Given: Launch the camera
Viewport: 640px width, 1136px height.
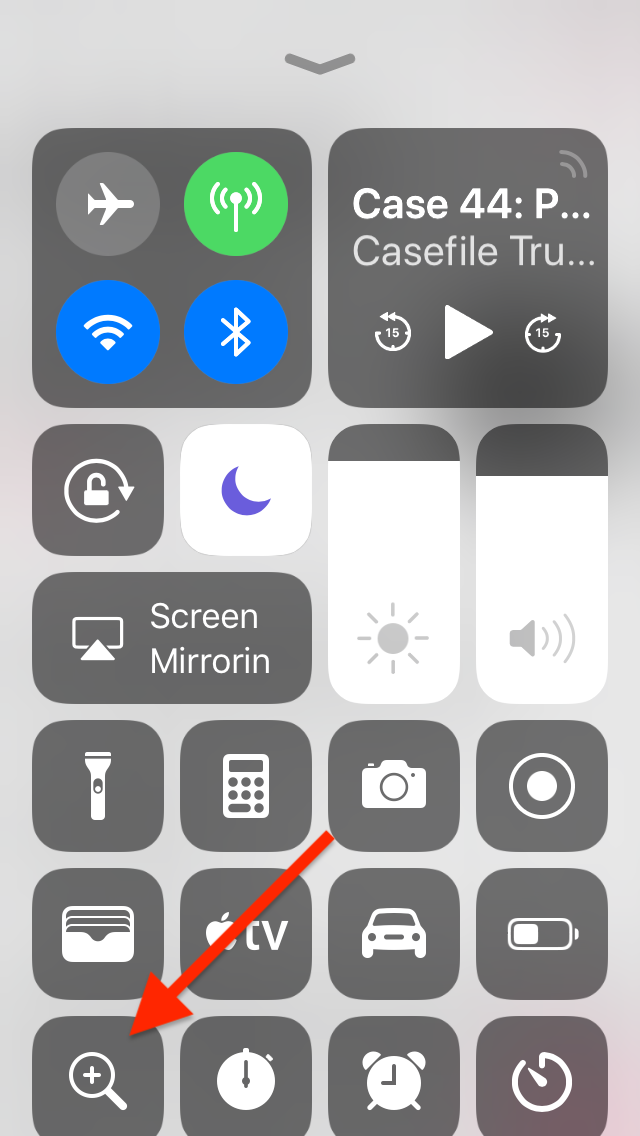Looking at the screenshot, I should tap(394, 786).
